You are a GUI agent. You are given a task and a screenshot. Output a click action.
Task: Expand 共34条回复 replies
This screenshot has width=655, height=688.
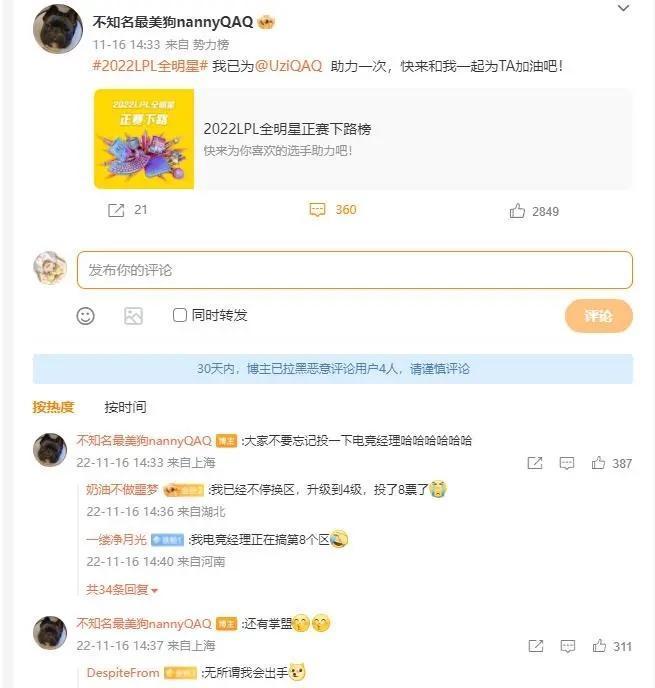[122, 590]
